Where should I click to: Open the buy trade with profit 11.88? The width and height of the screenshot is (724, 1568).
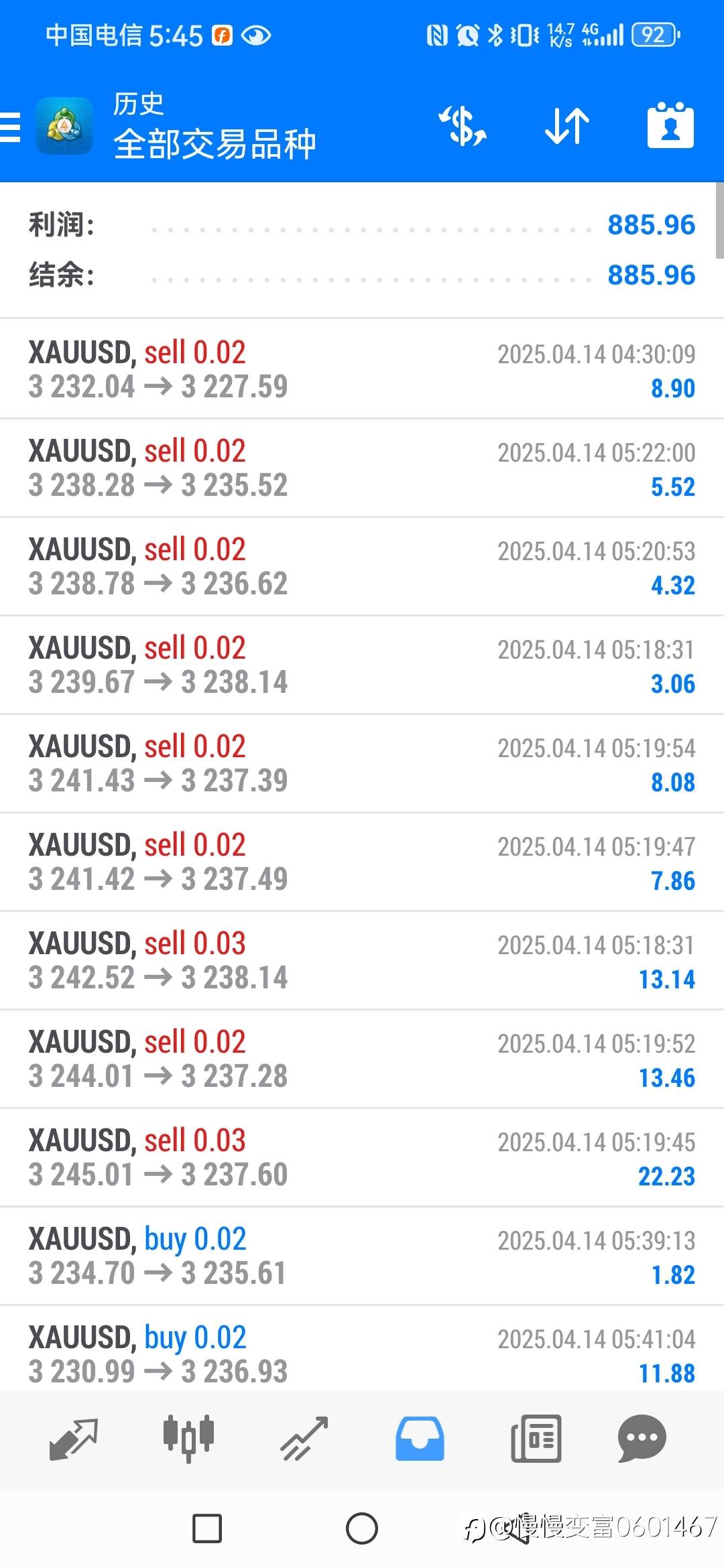pyautogui.click(x=362, y=1348)
